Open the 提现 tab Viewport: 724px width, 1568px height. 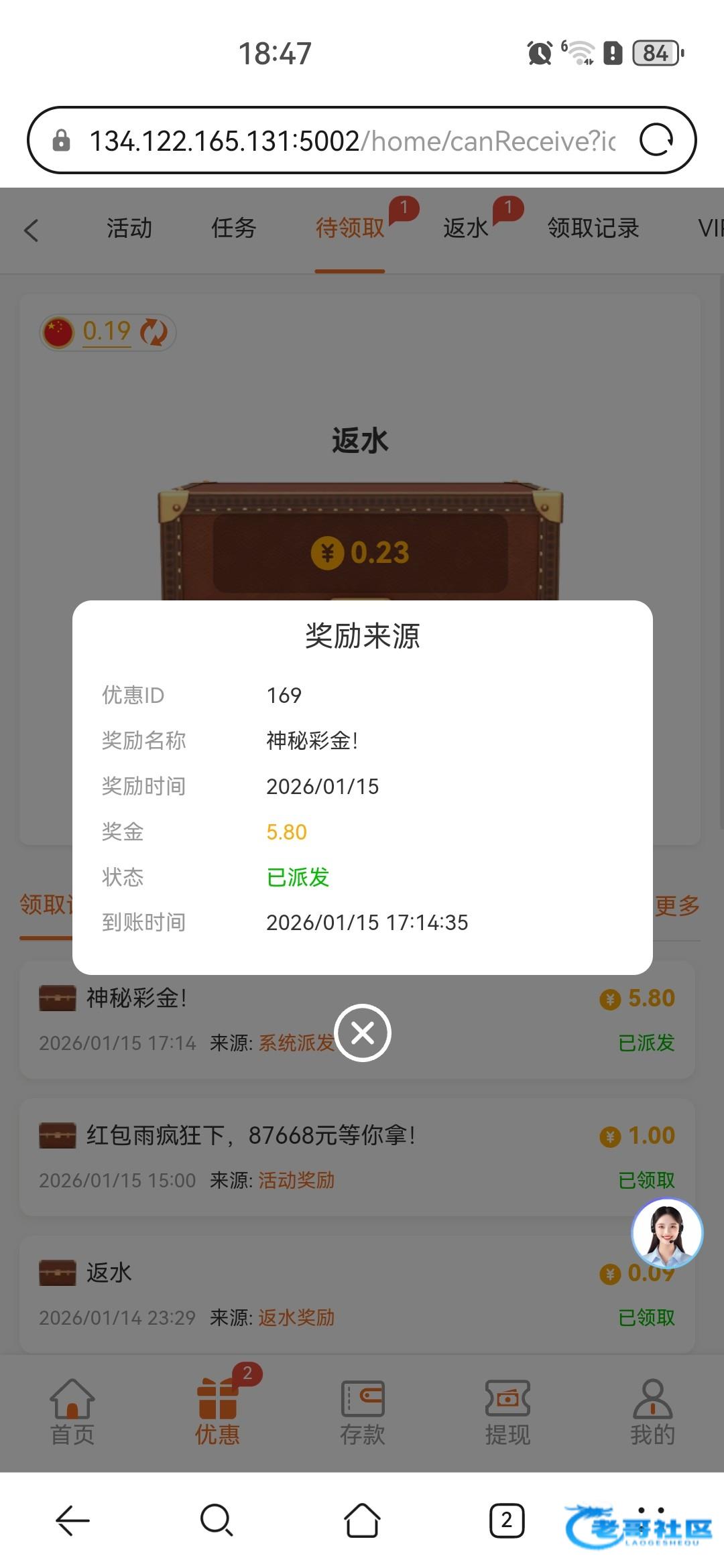(507, 1411)
